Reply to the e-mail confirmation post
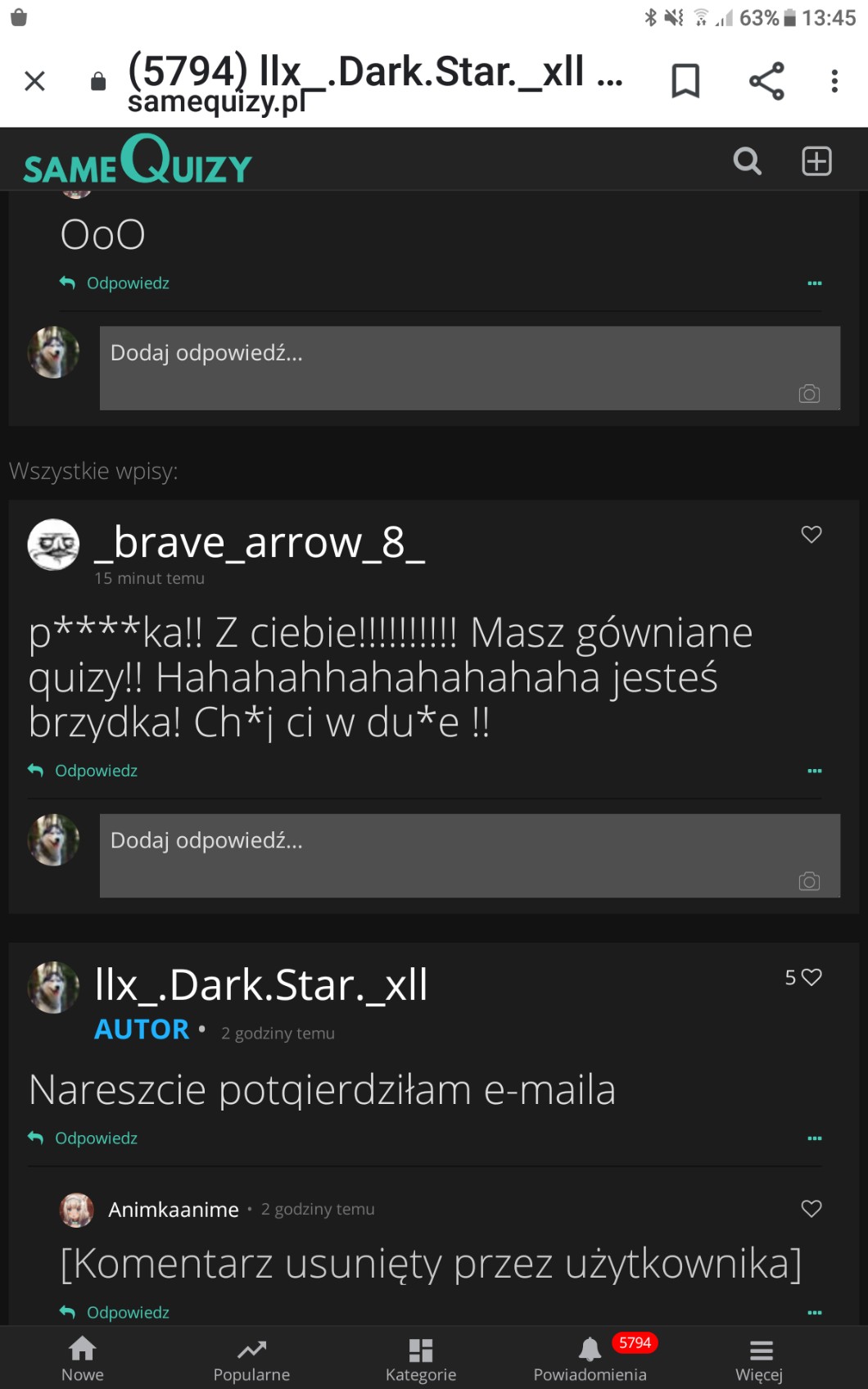The height and width of the screenshot is (1389, 868). tap(95, 1138)
